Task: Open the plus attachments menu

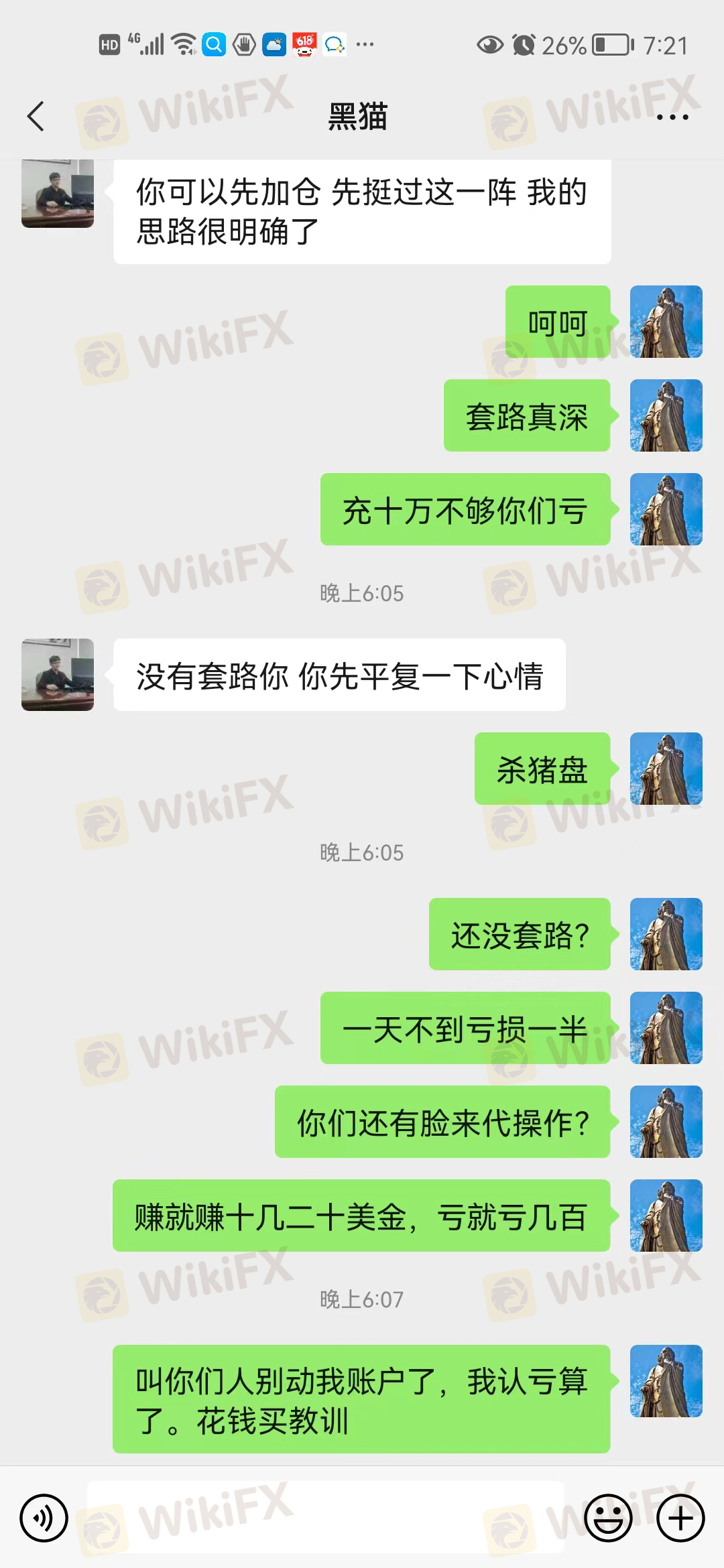Action: pos(680,1518)
